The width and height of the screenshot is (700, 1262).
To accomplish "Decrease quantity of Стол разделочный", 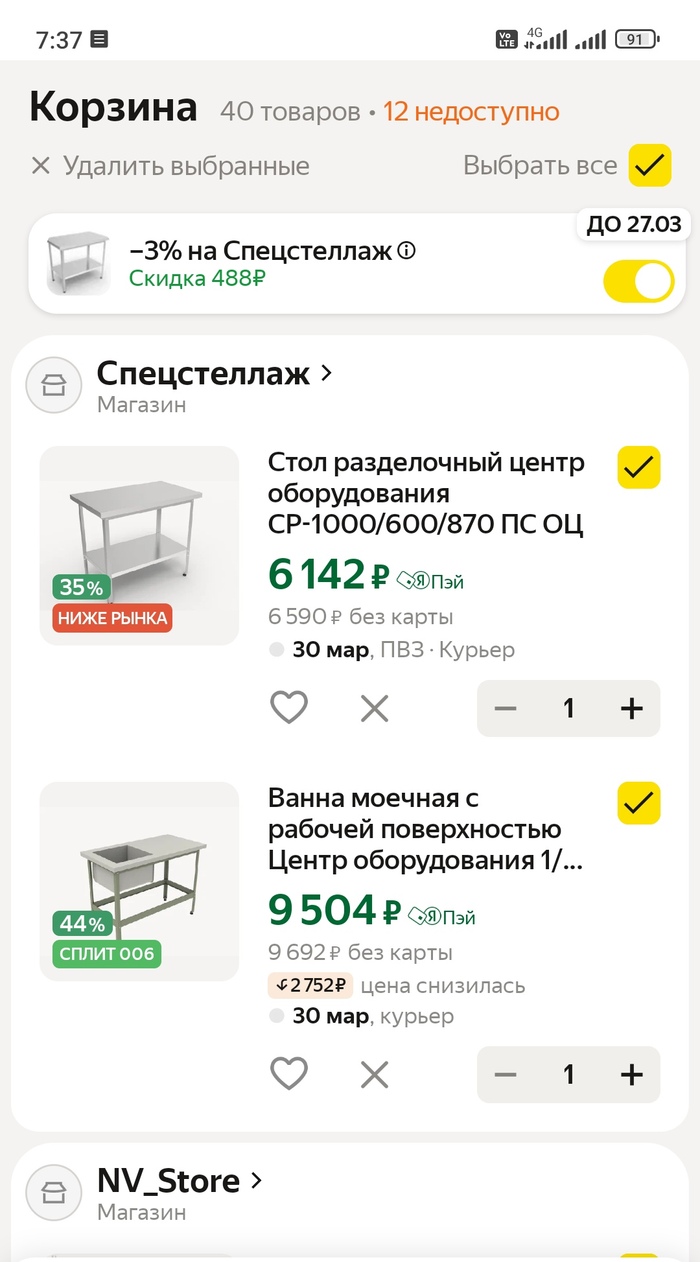I will click(506, 709).
